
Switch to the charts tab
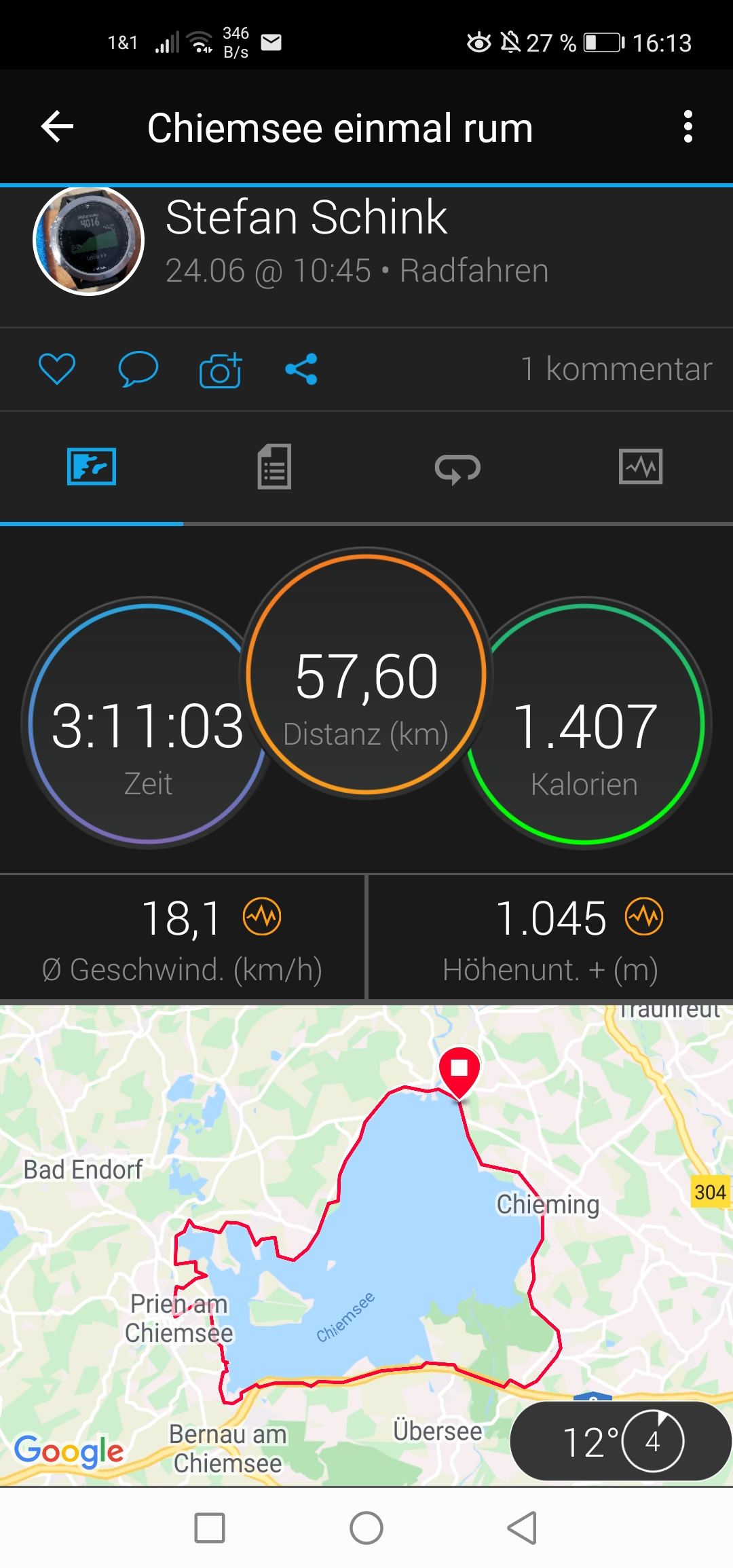[x=641, y=467]
